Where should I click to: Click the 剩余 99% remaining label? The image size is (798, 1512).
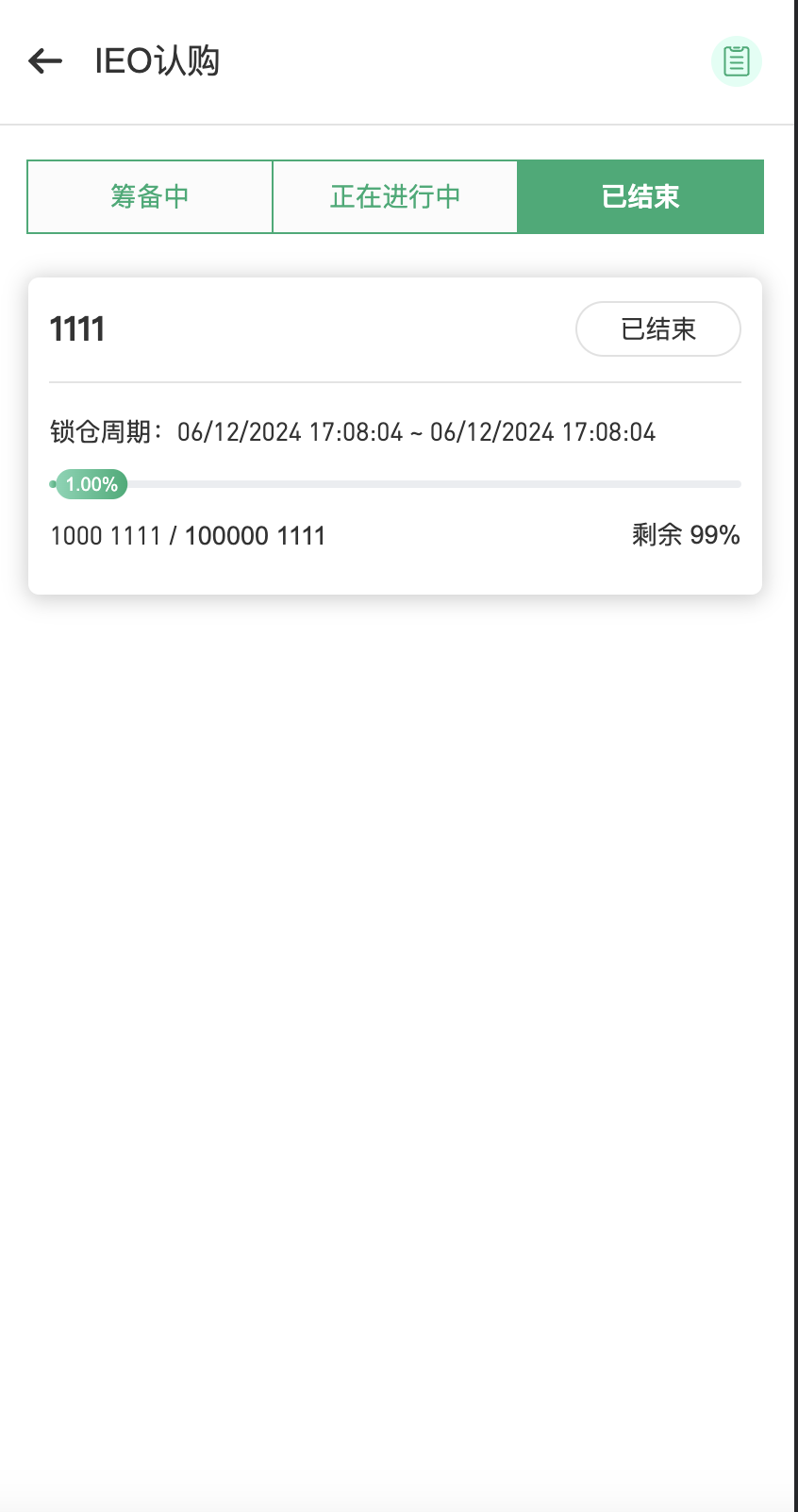pos(685,534)
